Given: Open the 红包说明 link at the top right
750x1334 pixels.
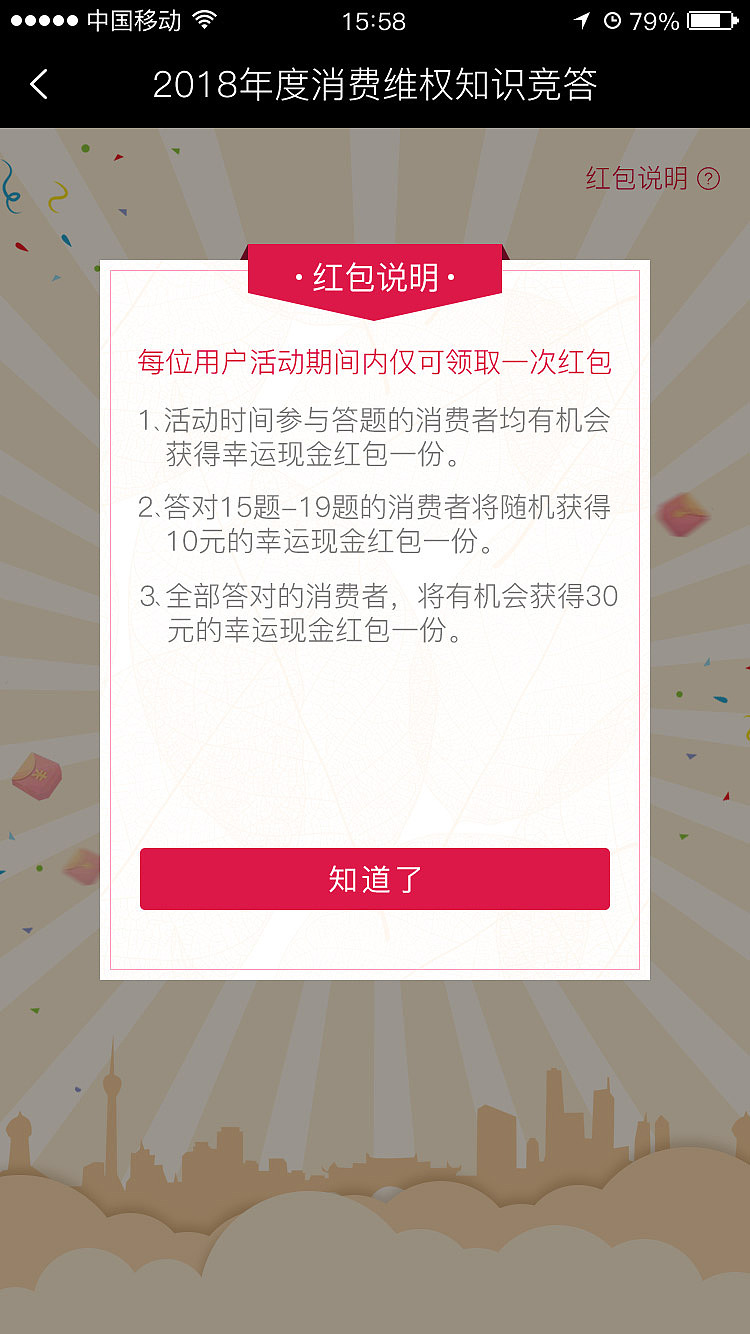Looking at the screenshot, I should coord(637,178).
